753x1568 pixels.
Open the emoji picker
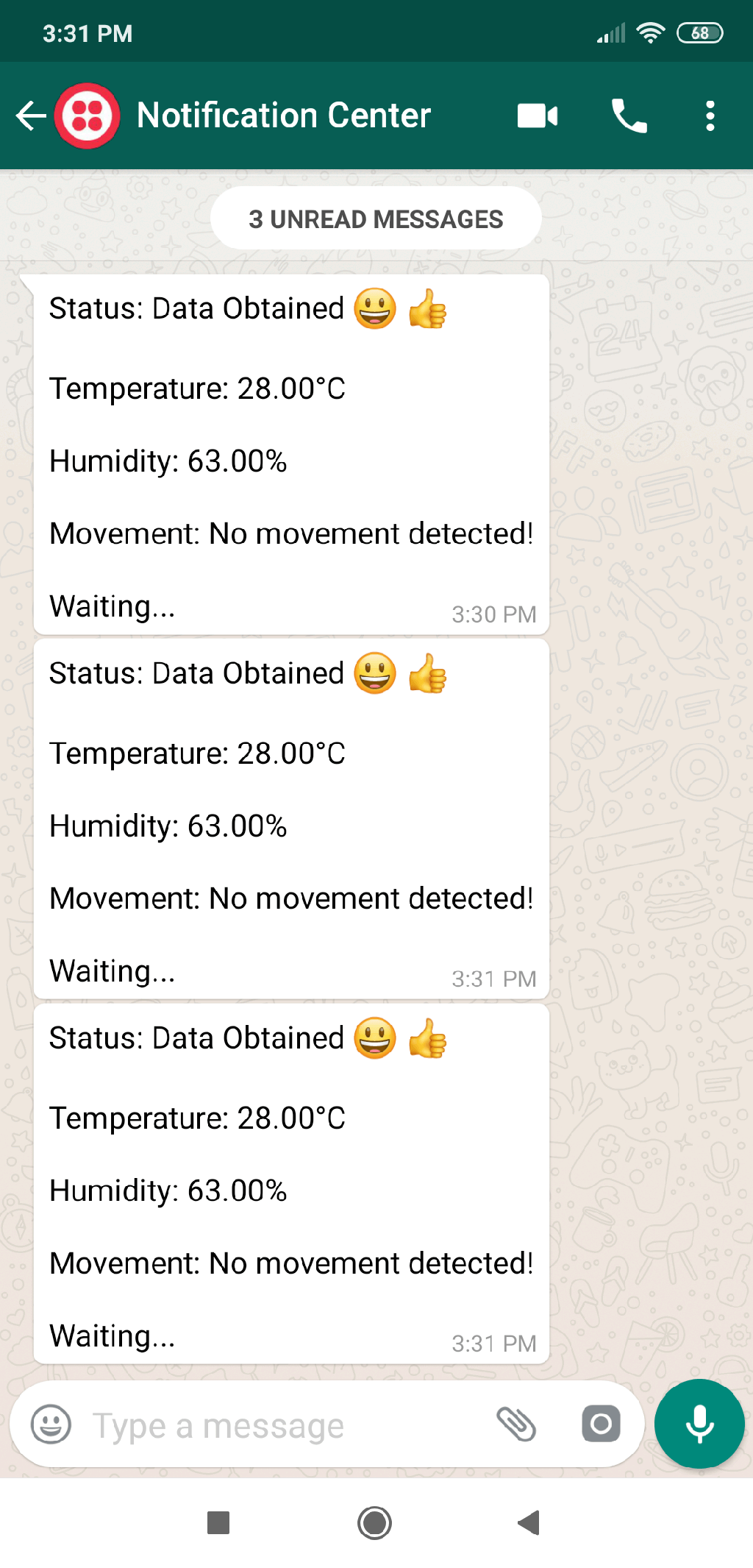(51, 1425)
